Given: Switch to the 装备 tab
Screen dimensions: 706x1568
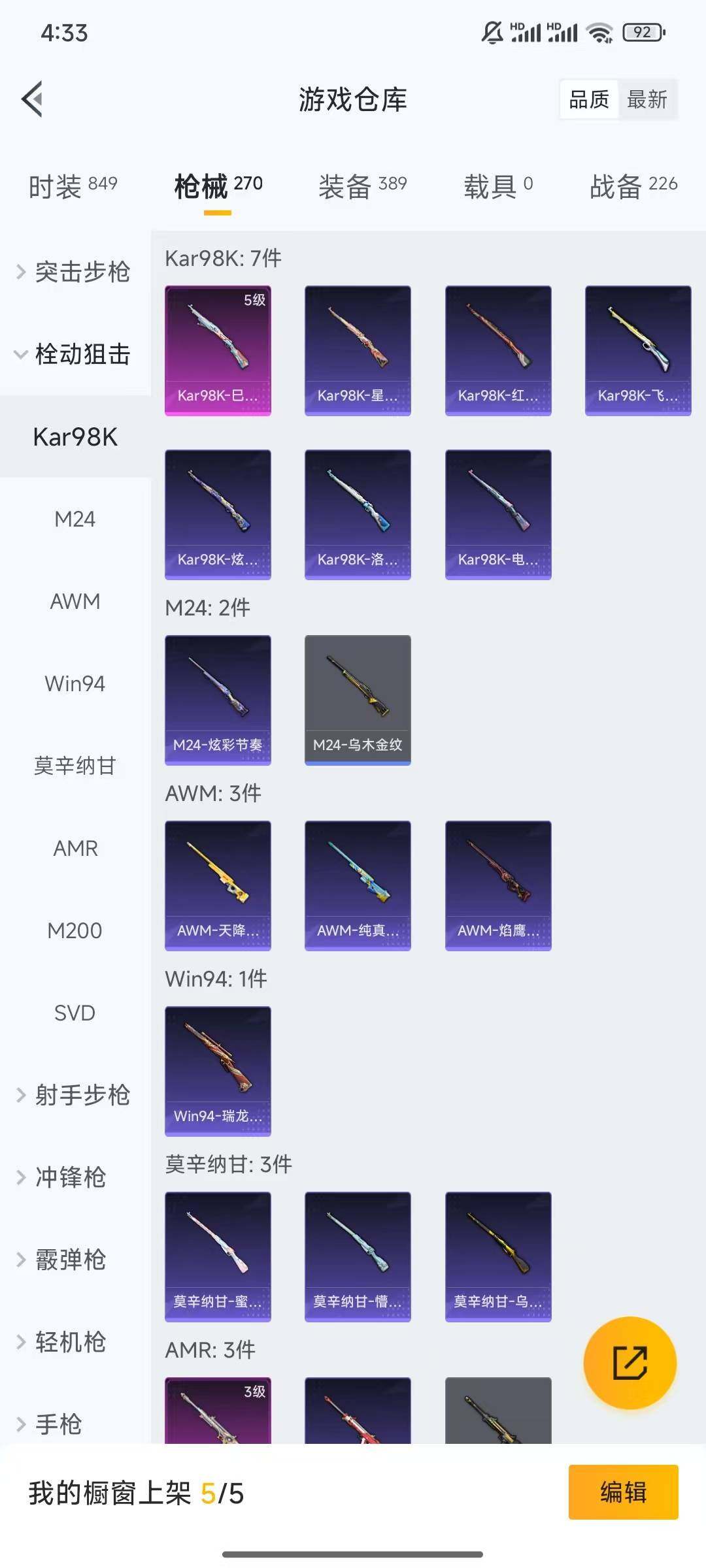Looking at the screenshot, I should point(362,186).
